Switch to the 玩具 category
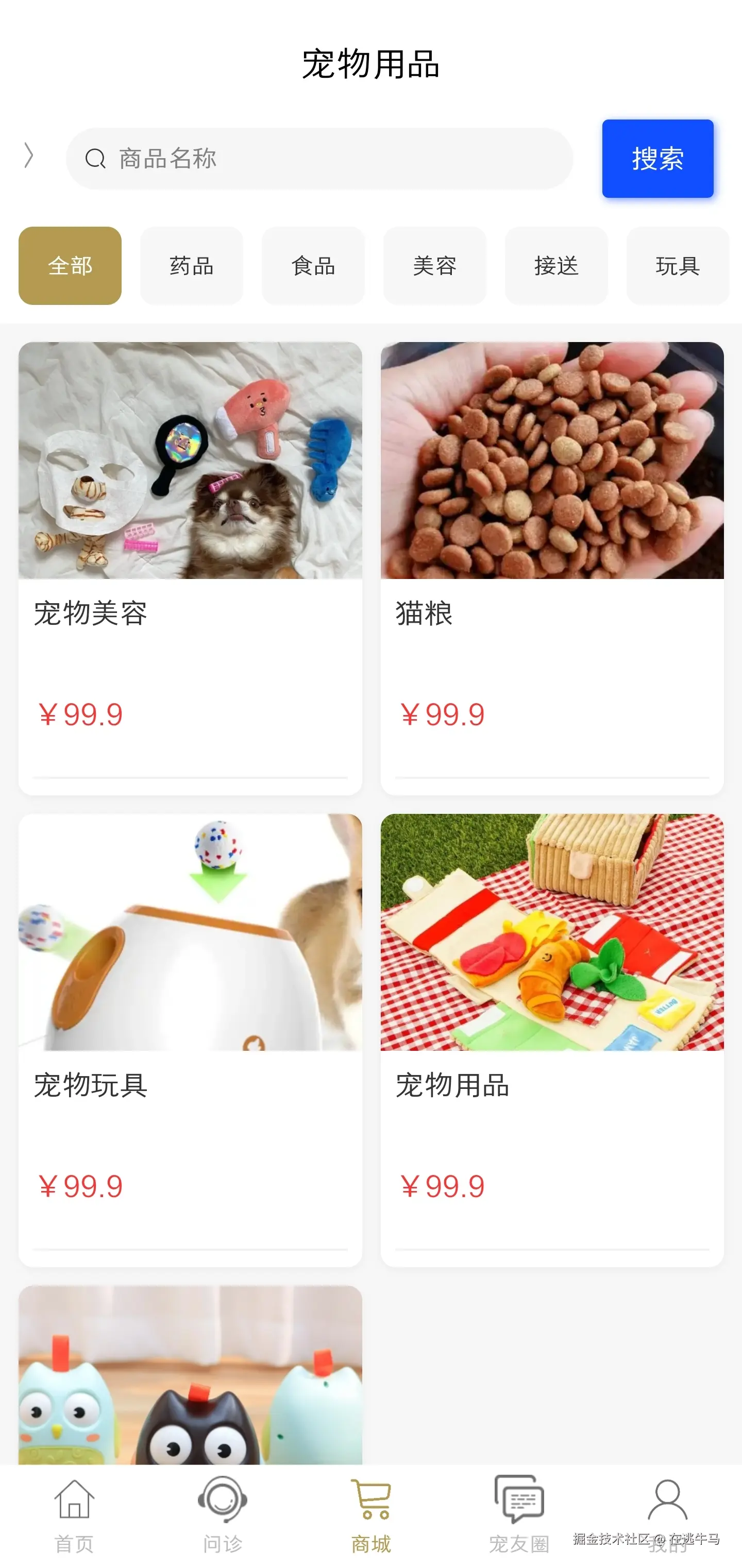 tap(677, 266)
